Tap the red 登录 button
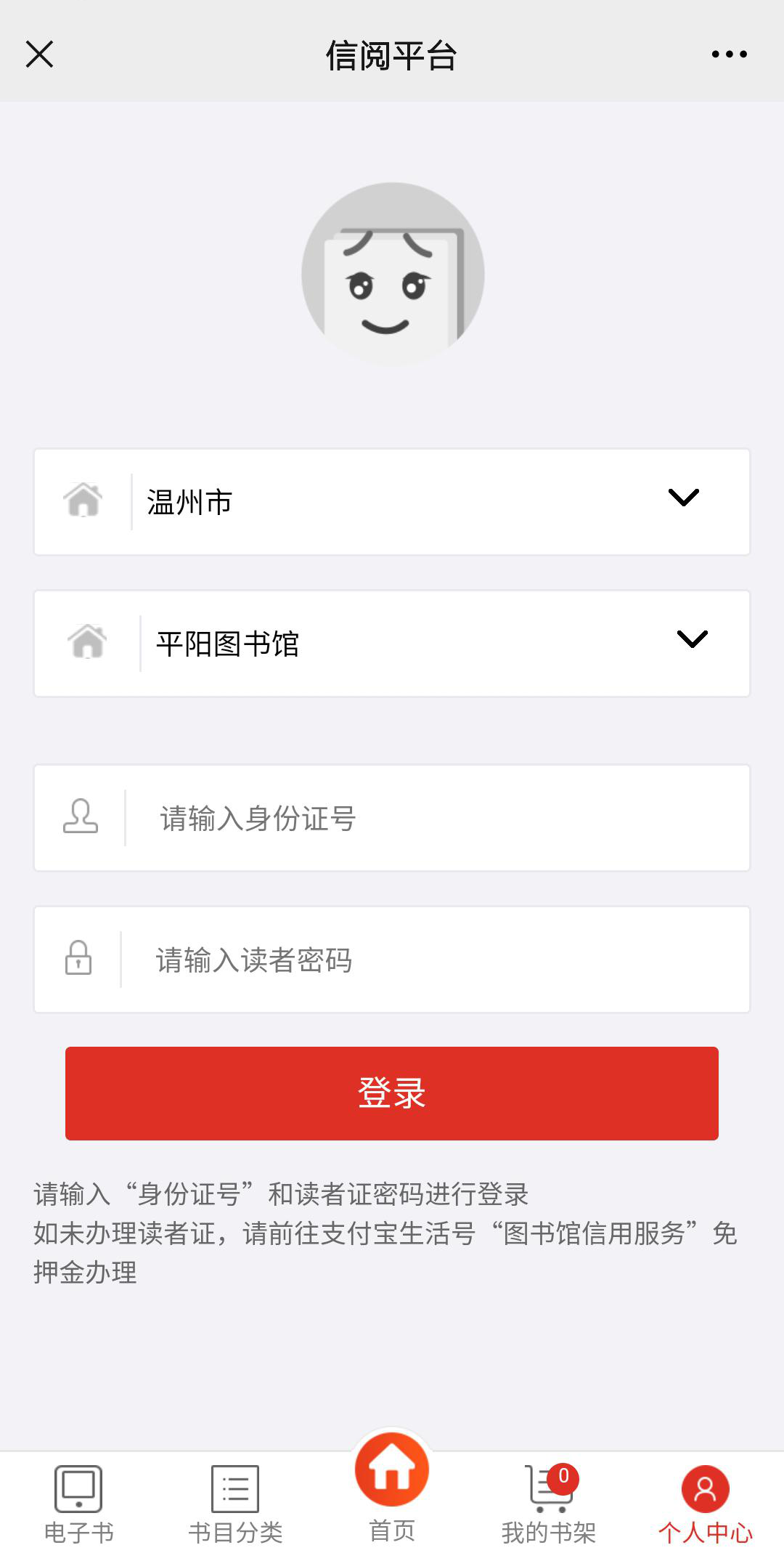784x1553 pixels. point(392,1093)
